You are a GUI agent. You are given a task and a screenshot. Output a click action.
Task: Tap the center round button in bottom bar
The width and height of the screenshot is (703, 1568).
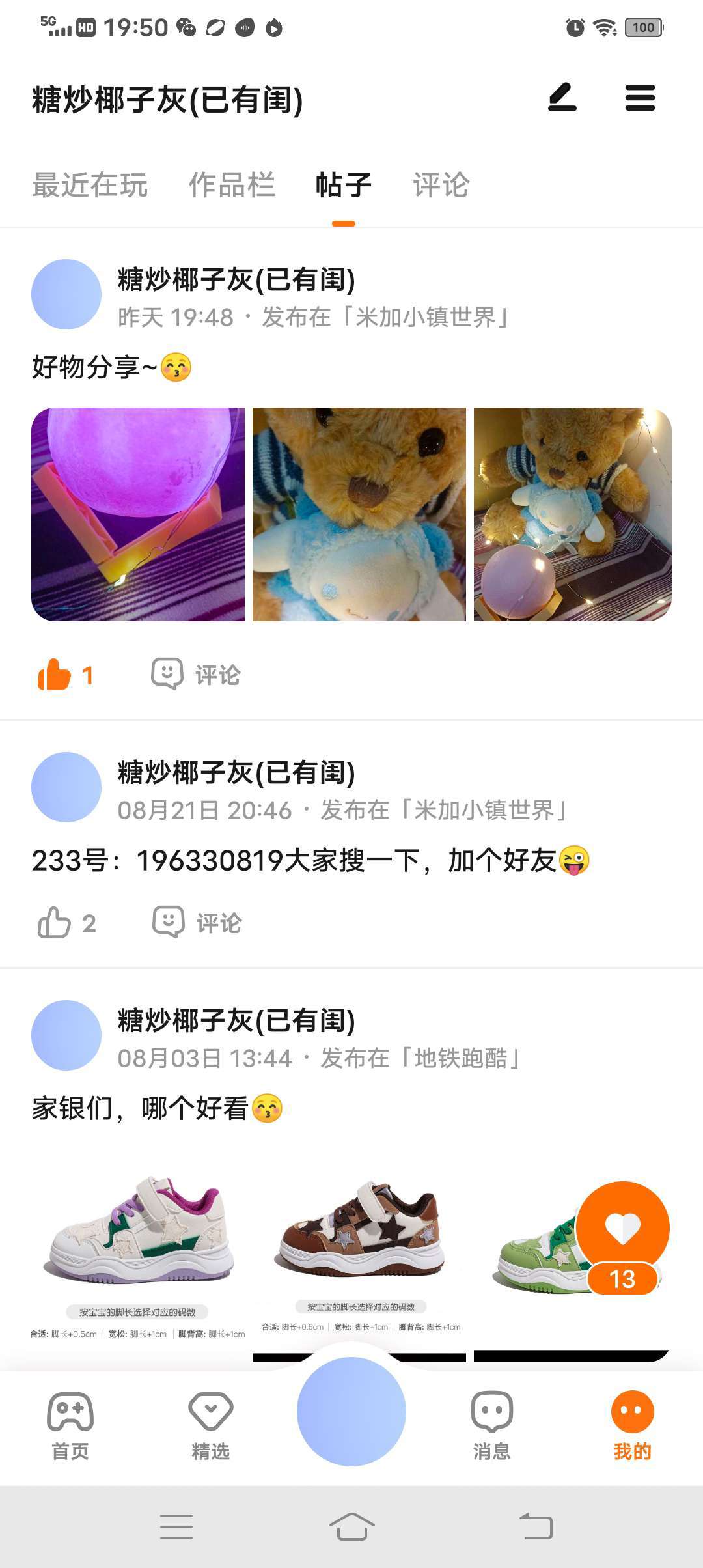pos(351,1412)
